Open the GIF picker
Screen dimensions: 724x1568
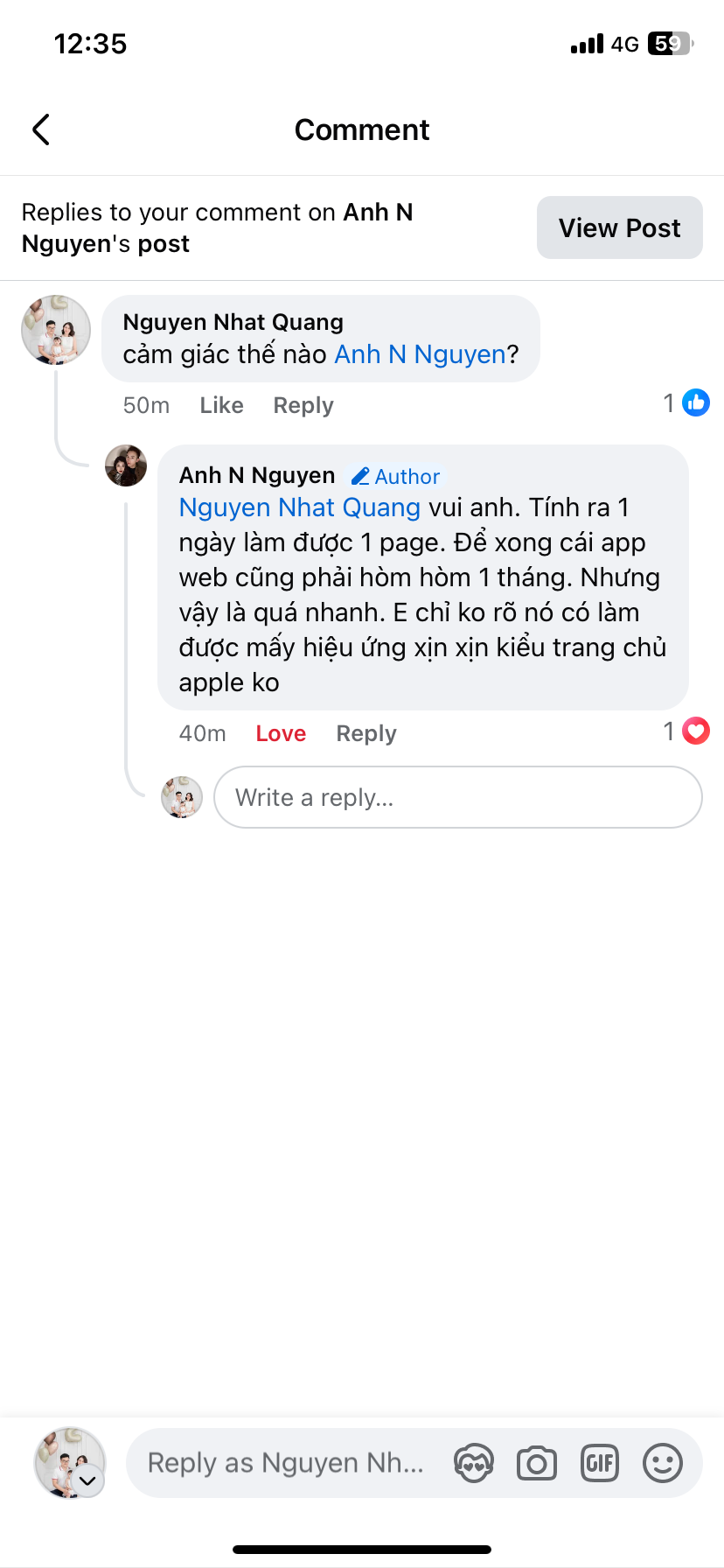point(600,1463)
